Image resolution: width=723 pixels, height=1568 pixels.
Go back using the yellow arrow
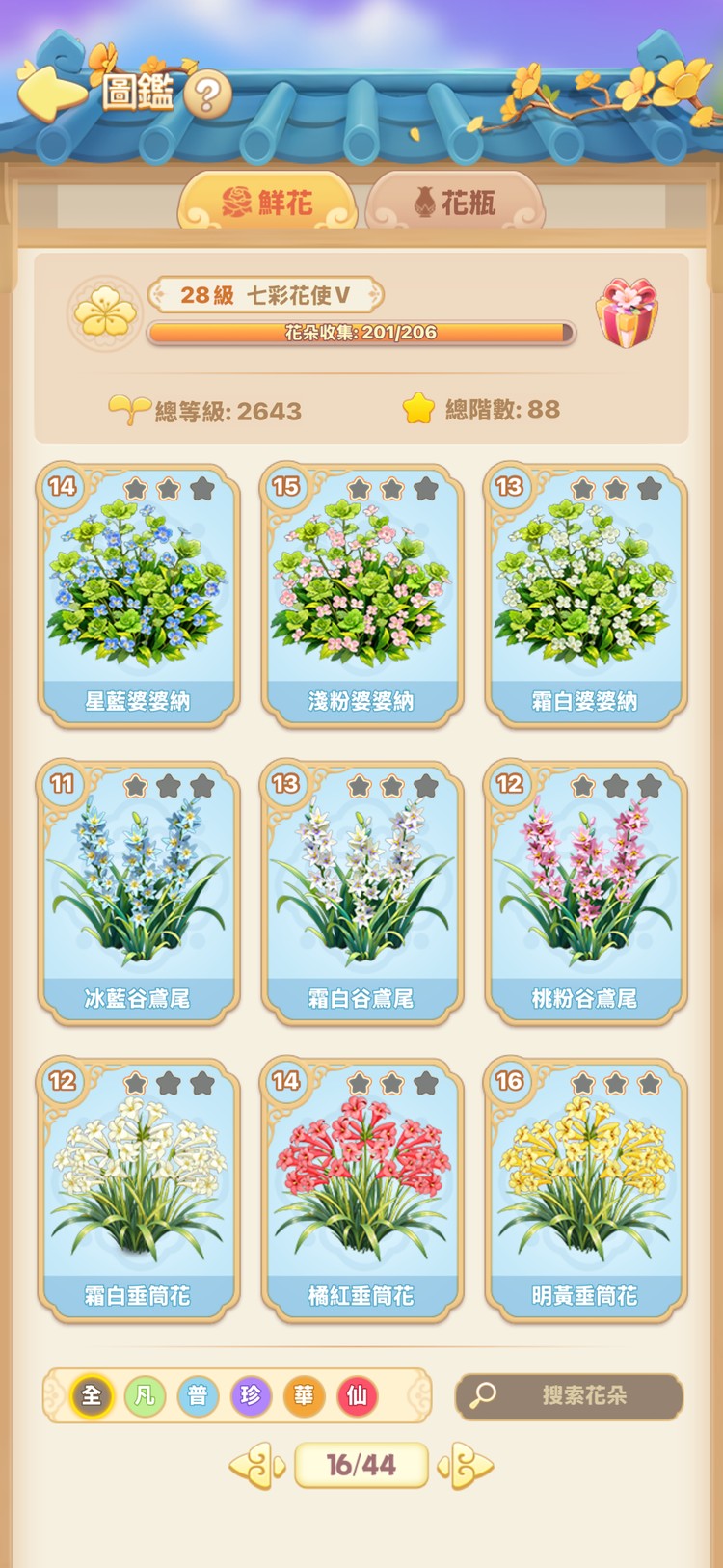50,94
